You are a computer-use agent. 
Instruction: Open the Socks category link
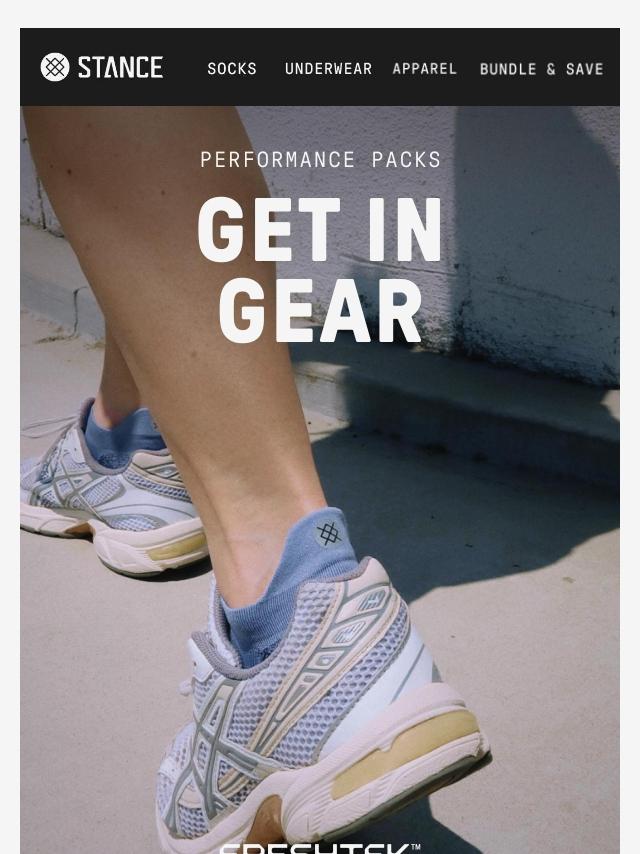[232, 69]
